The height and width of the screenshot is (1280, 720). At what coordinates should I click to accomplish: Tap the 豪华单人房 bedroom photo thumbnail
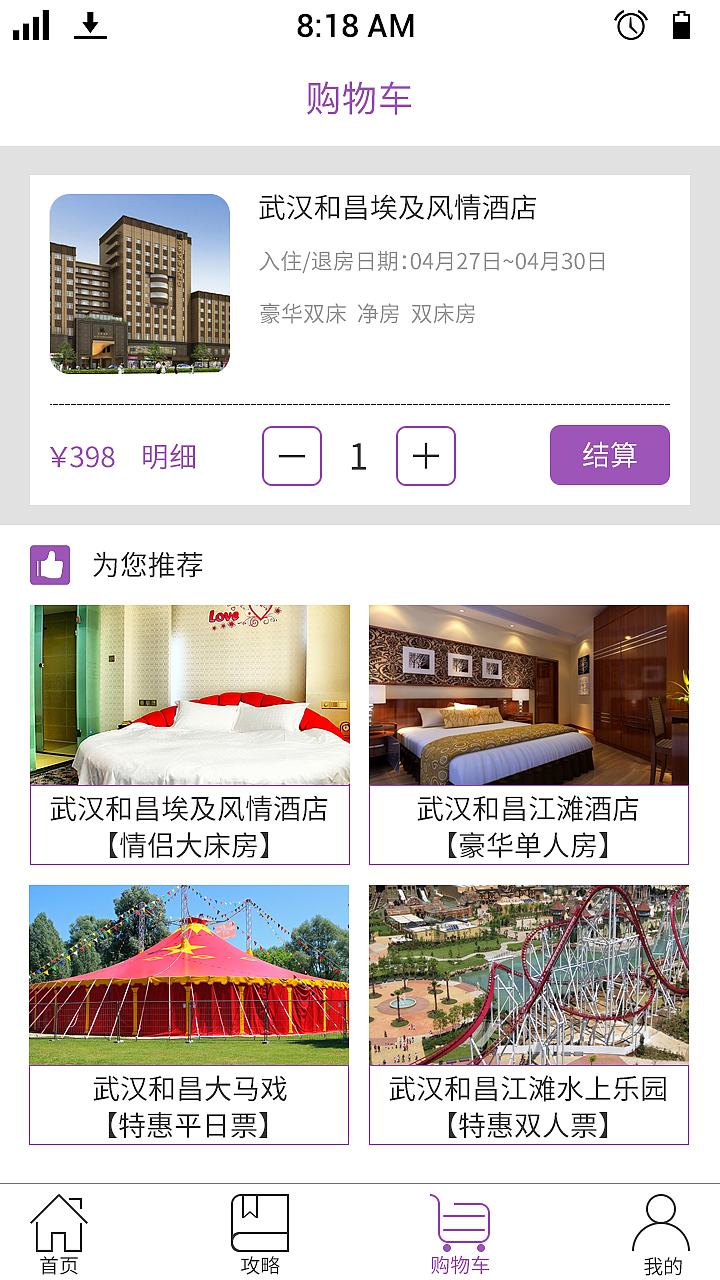click(529, 694)
